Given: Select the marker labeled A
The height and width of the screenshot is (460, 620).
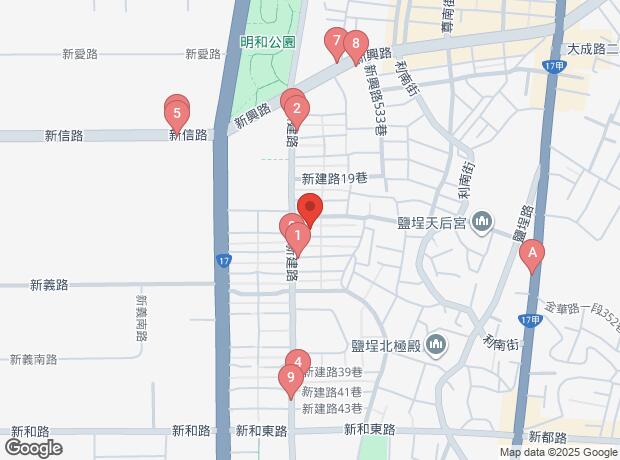Looking at the screenshot, I should [533, 256].
